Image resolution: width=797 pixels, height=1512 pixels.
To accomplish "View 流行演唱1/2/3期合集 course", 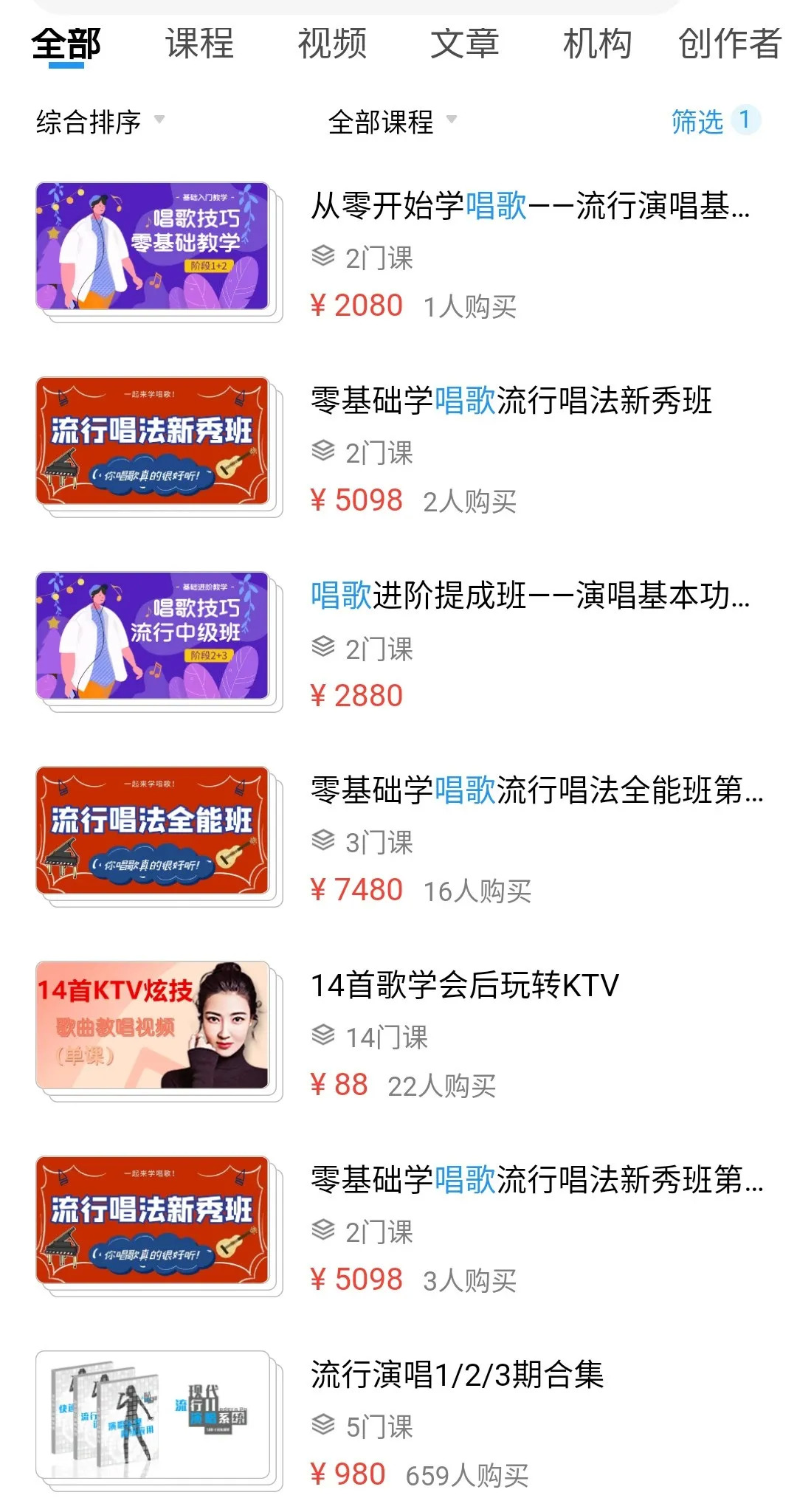I will [x=457, y=1375].
